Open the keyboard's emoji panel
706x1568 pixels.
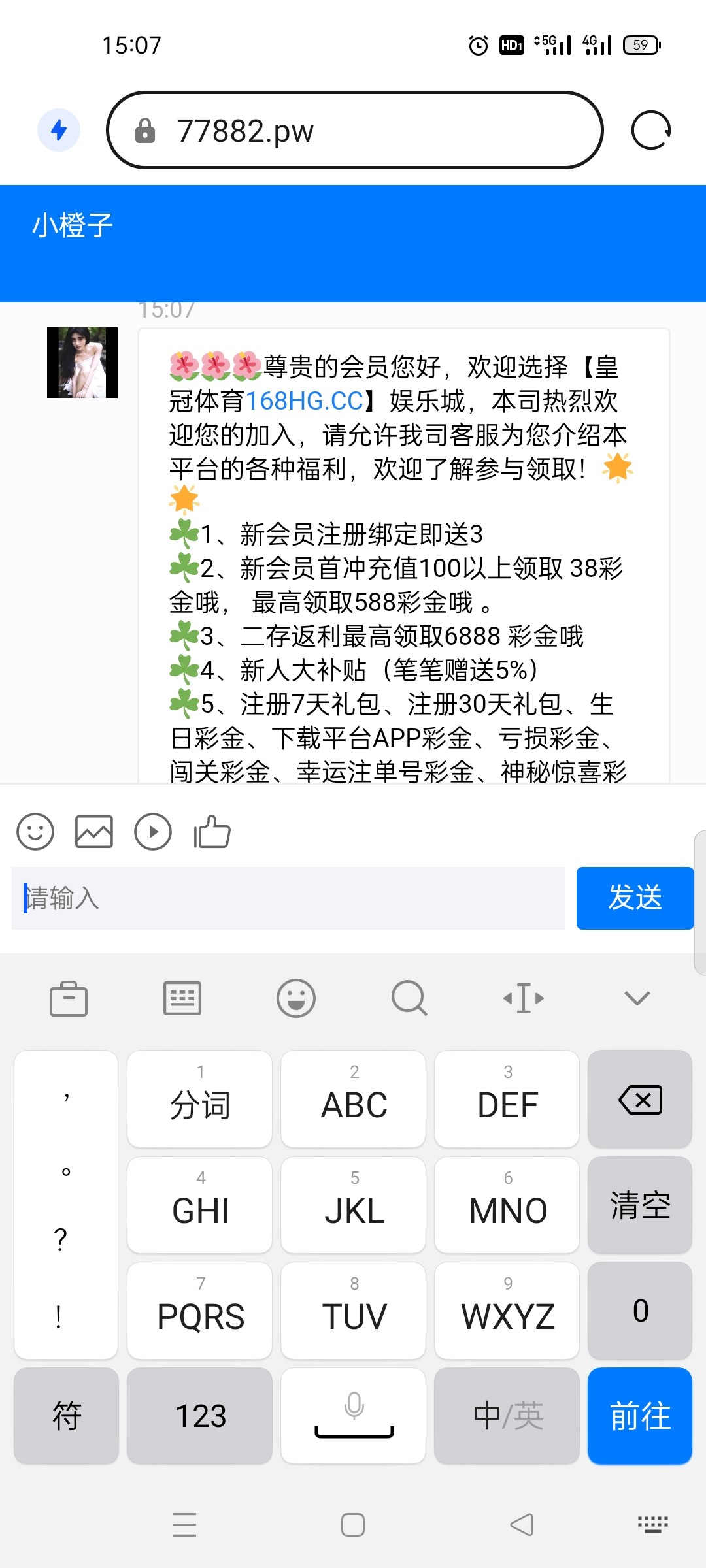coord(296,998)
